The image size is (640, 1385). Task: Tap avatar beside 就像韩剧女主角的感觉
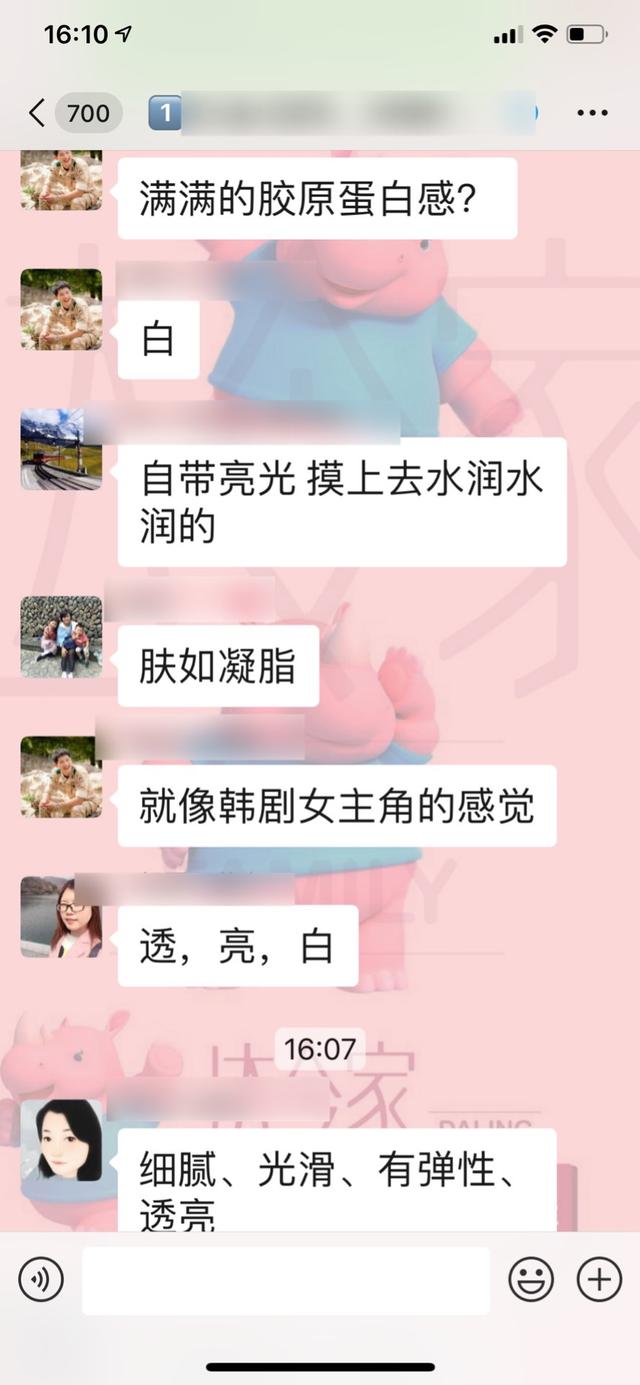61,777
